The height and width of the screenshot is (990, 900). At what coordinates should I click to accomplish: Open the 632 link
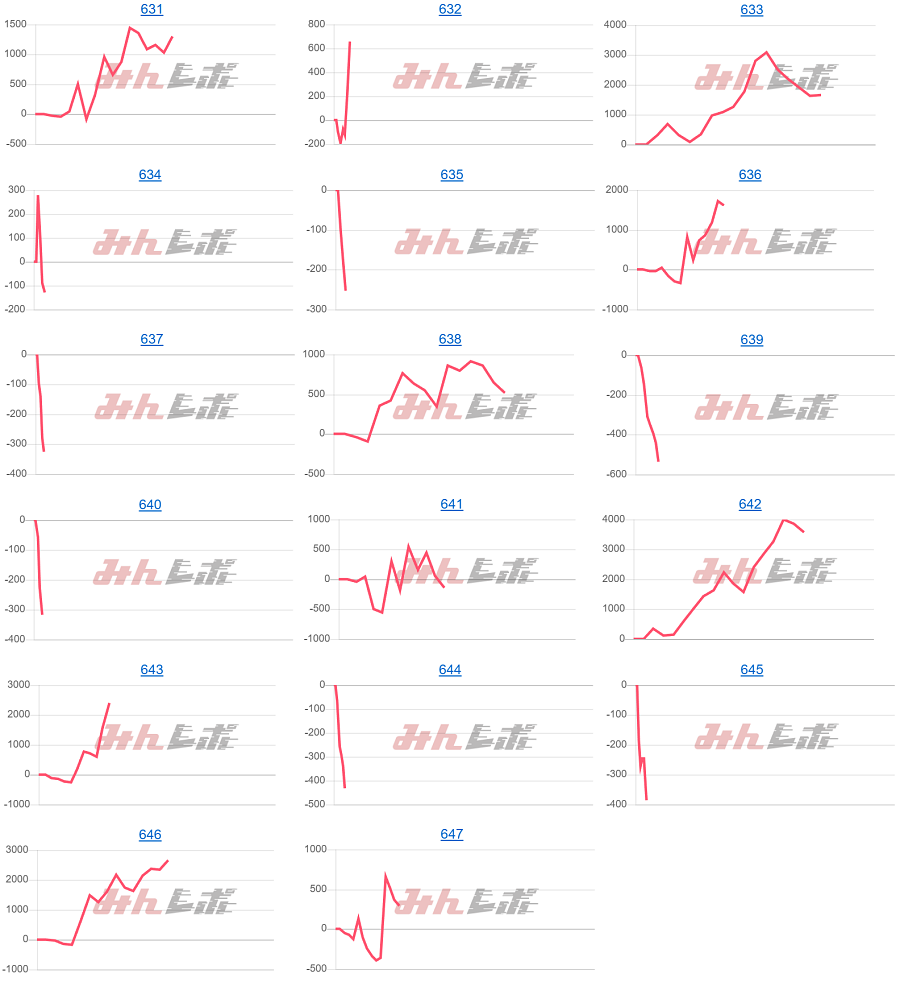click(x=450, y=9)
